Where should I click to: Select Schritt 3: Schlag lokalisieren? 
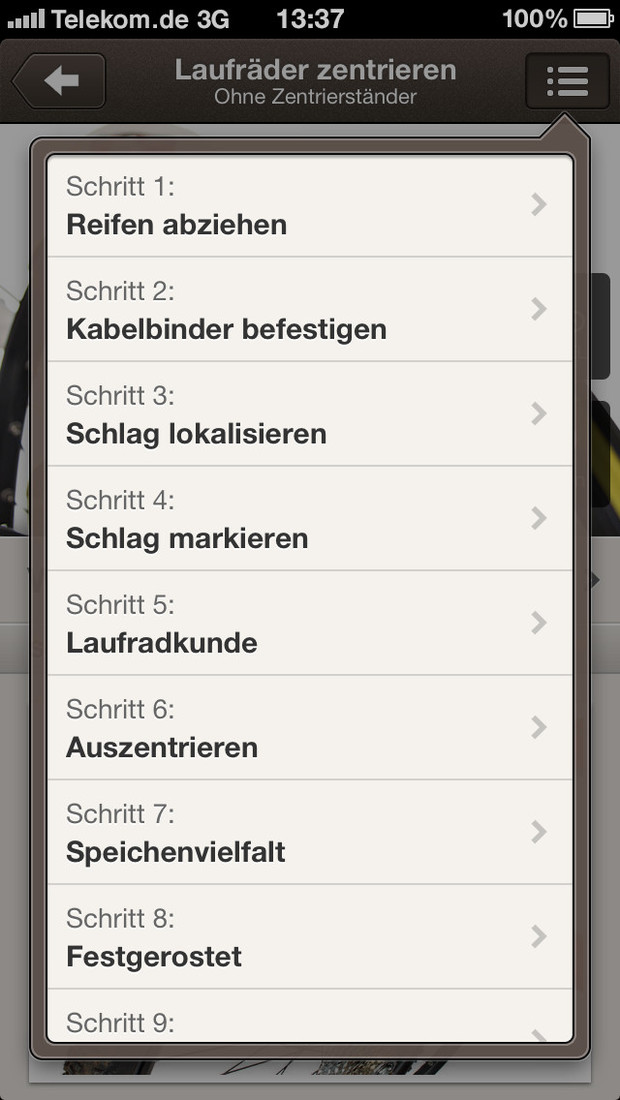point(310,414)
